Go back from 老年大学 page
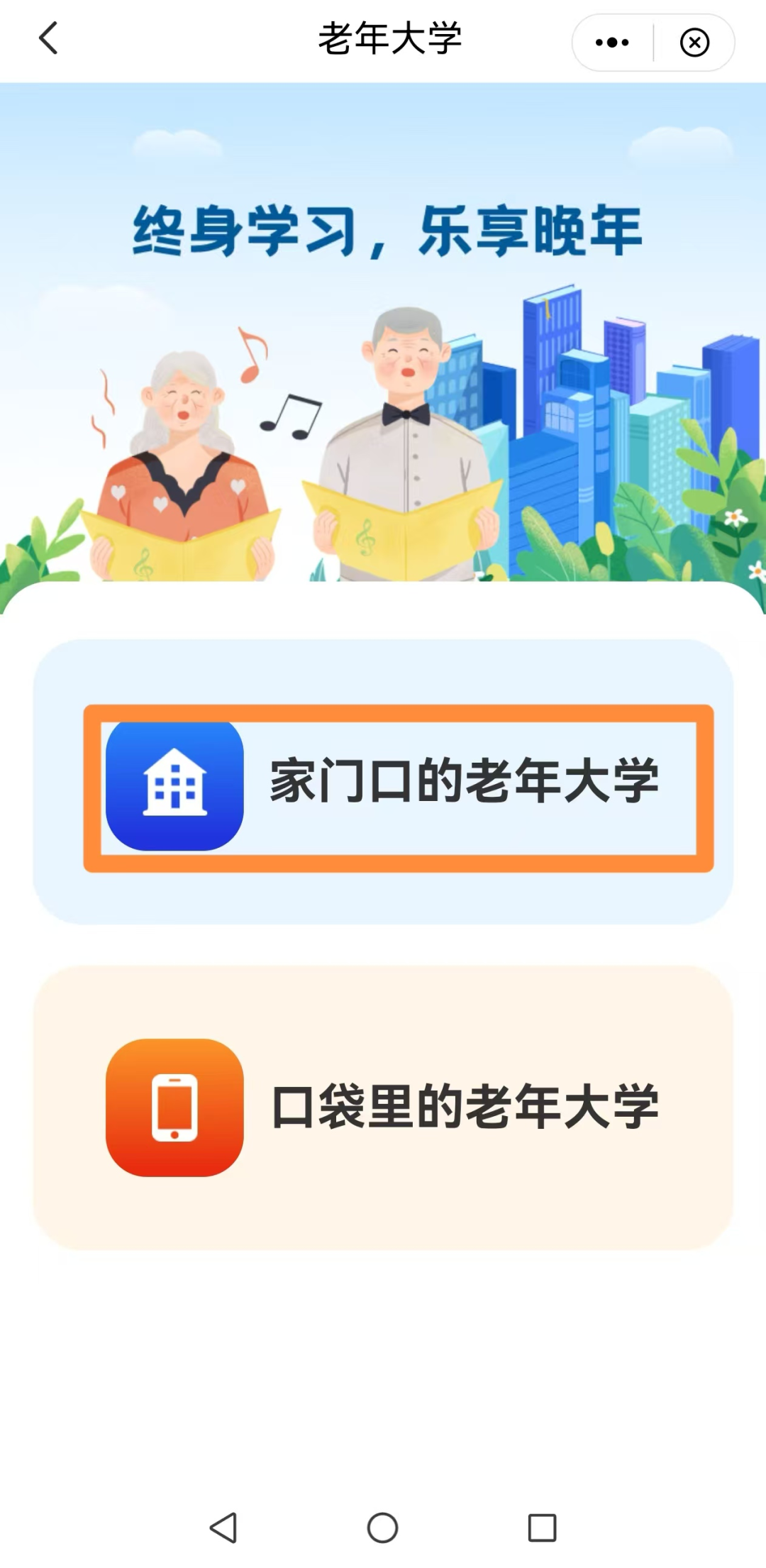This screenshot has height=1568, width=766. 48,38
